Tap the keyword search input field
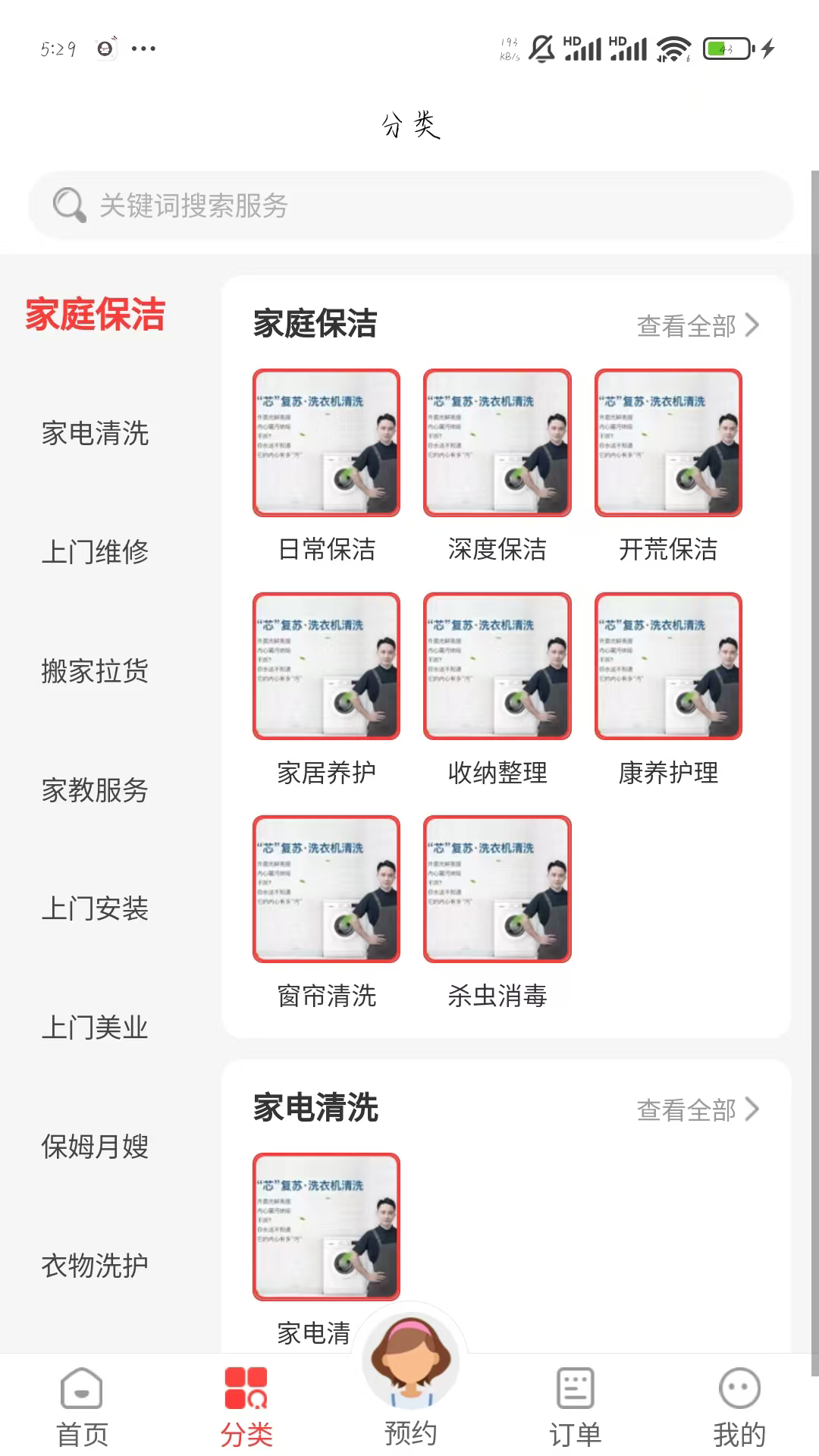 (x=409, y=203)
